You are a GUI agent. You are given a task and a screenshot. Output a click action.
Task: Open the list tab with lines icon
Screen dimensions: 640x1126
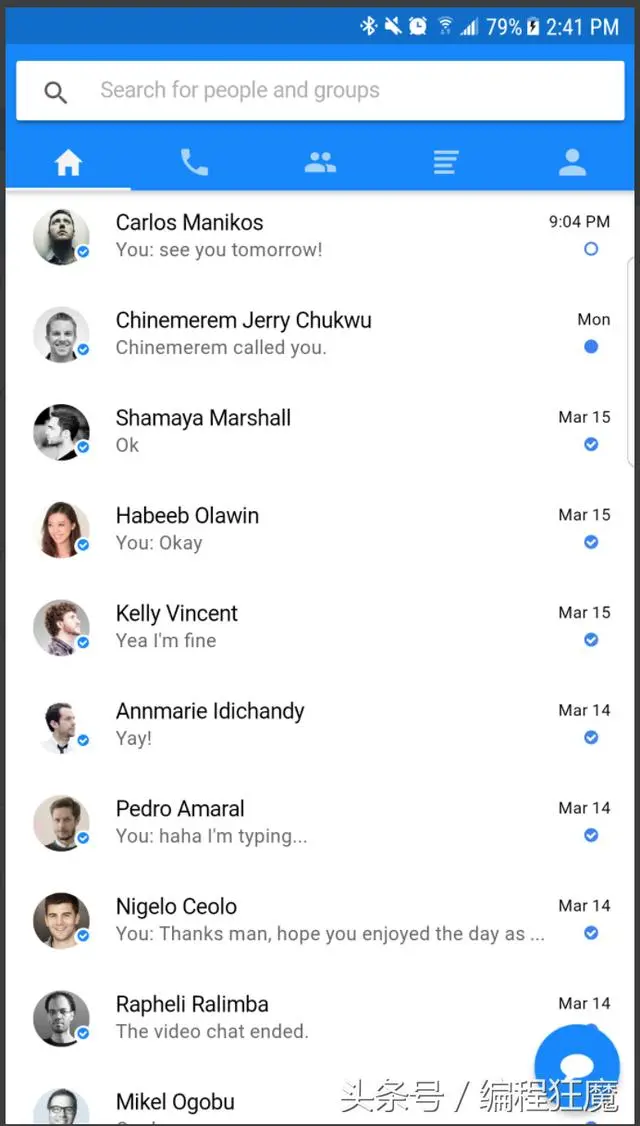[446, 162]
